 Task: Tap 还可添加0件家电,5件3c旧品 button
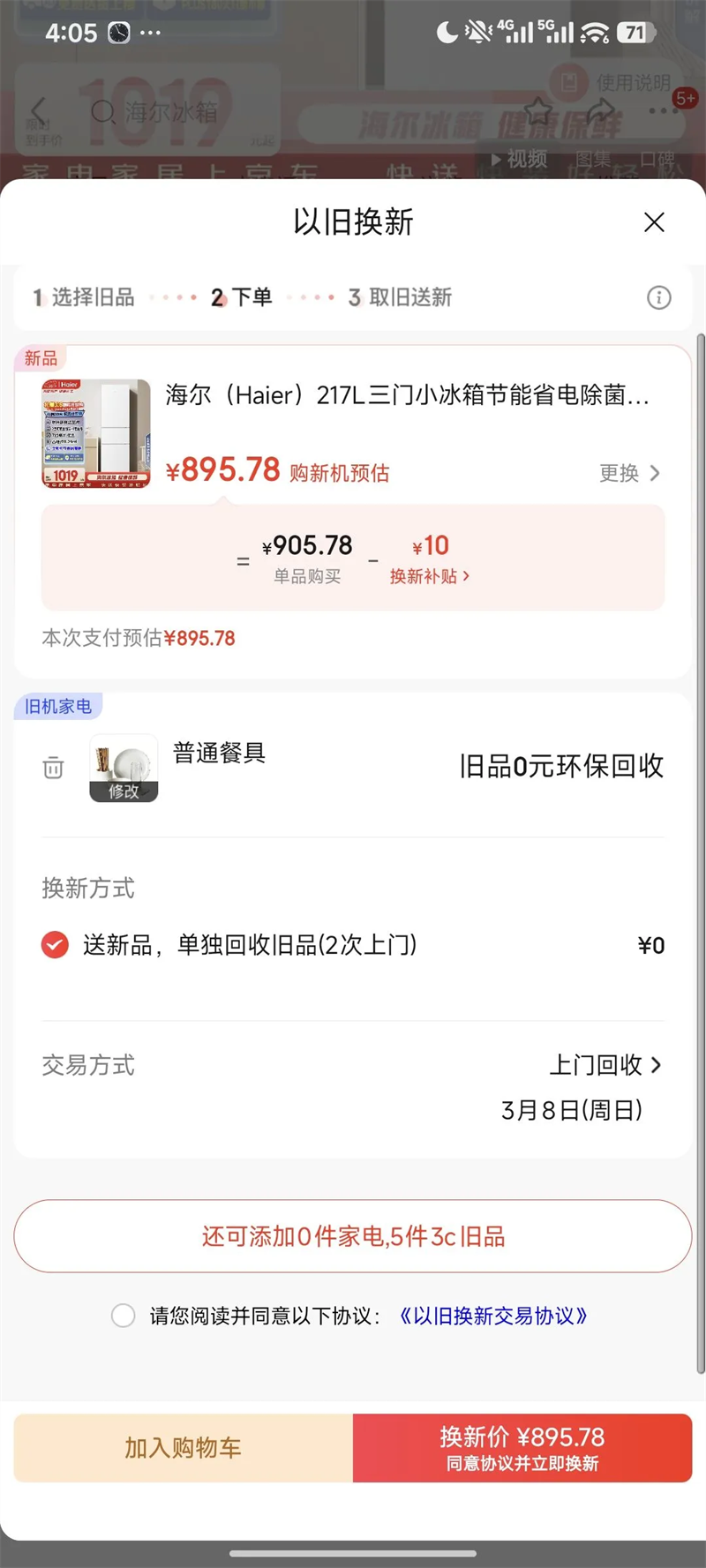(353, 1236)
